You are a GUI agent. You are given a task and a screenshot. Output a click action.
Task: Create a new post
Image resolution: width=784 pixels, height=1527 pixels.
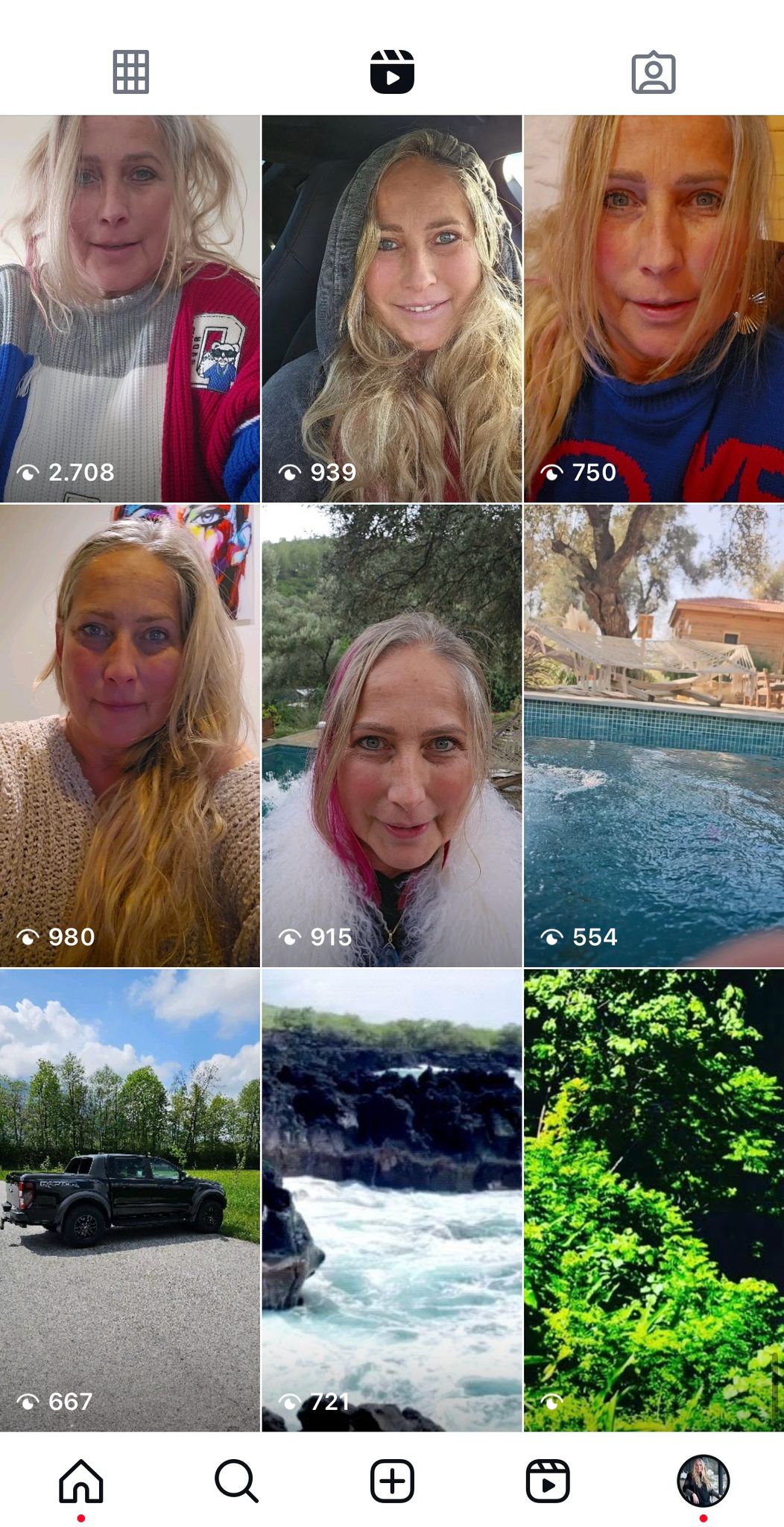[392, 1481]
